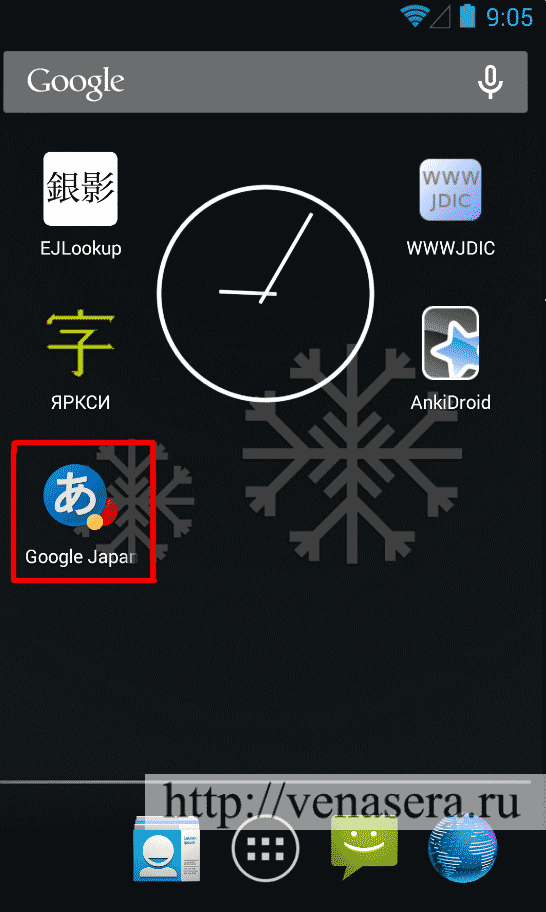546x912 pixels.
Task: Open the contacts app in the dock
Action: tap(166, 848)
